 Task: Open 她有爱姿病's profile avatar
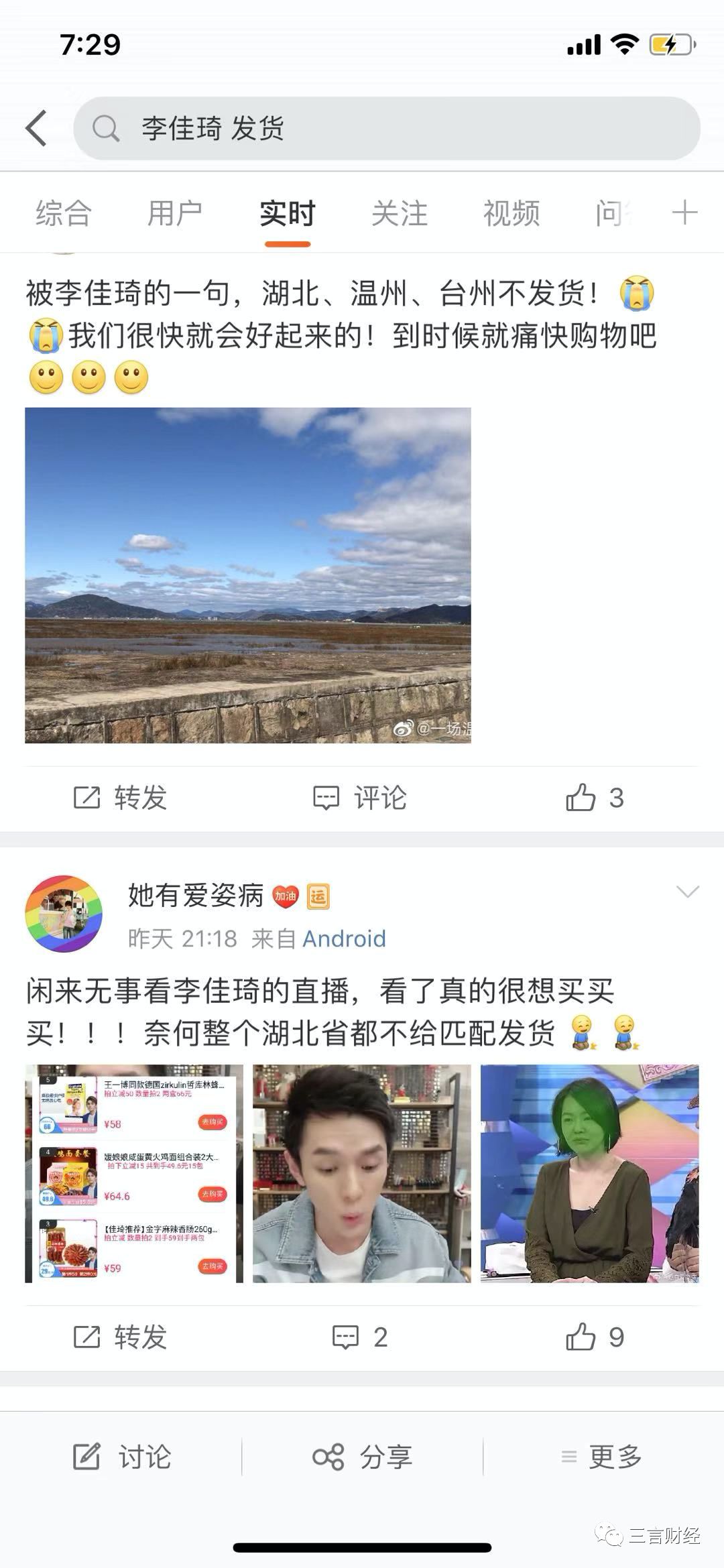pos(64,913)
